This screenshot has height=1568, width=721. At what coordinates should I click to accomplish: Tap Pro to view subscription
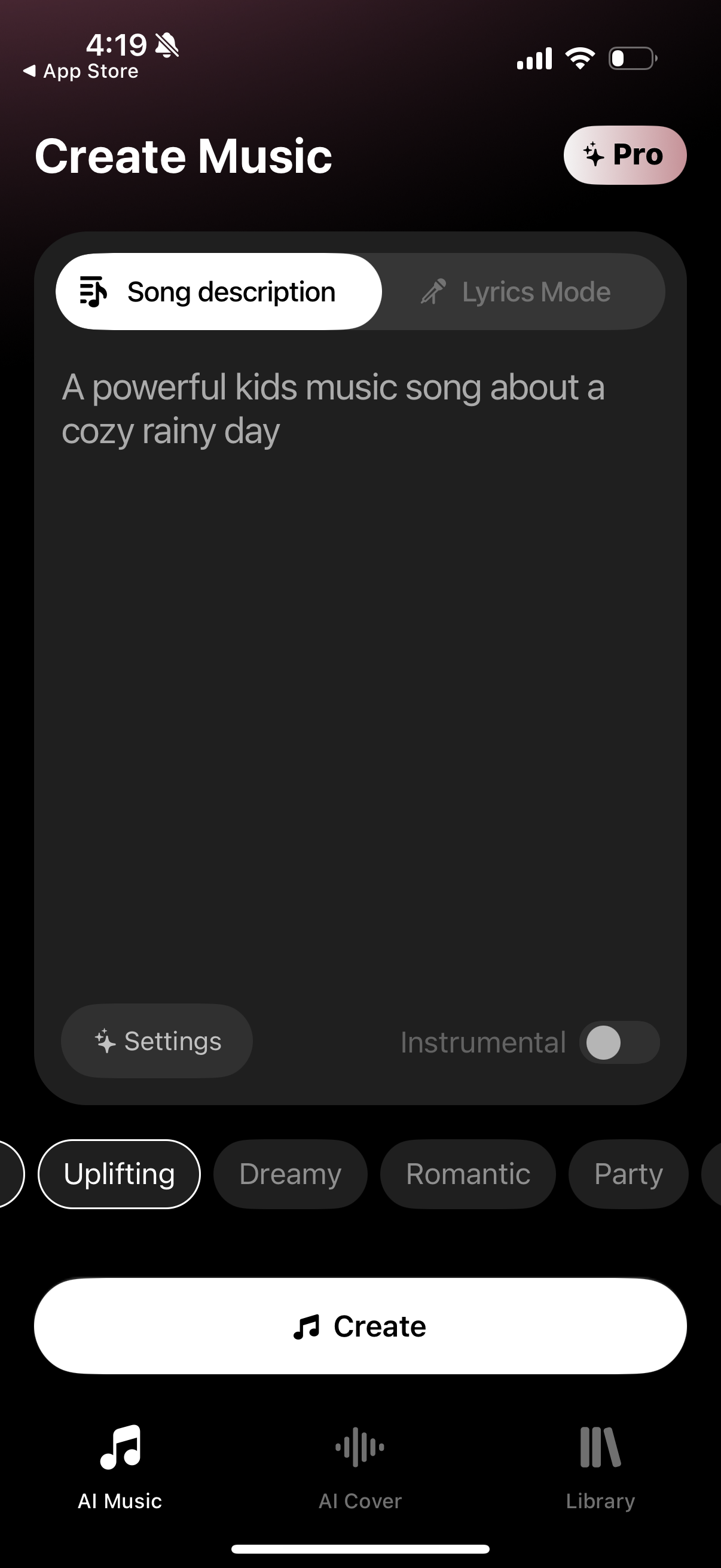625,155
